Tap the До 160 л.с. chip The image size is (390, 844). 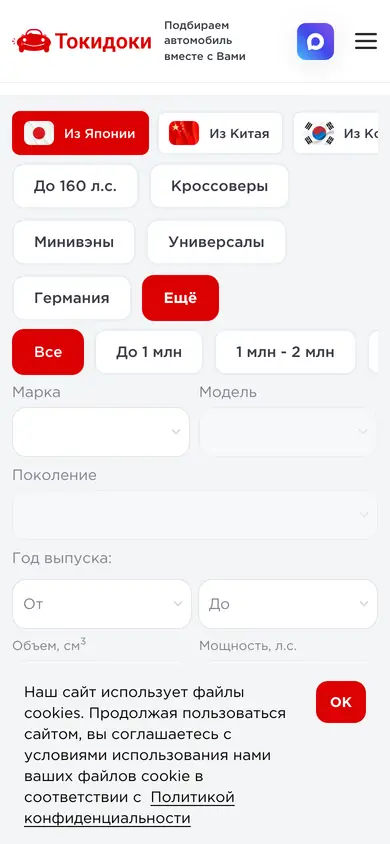[x=75, y=186]
